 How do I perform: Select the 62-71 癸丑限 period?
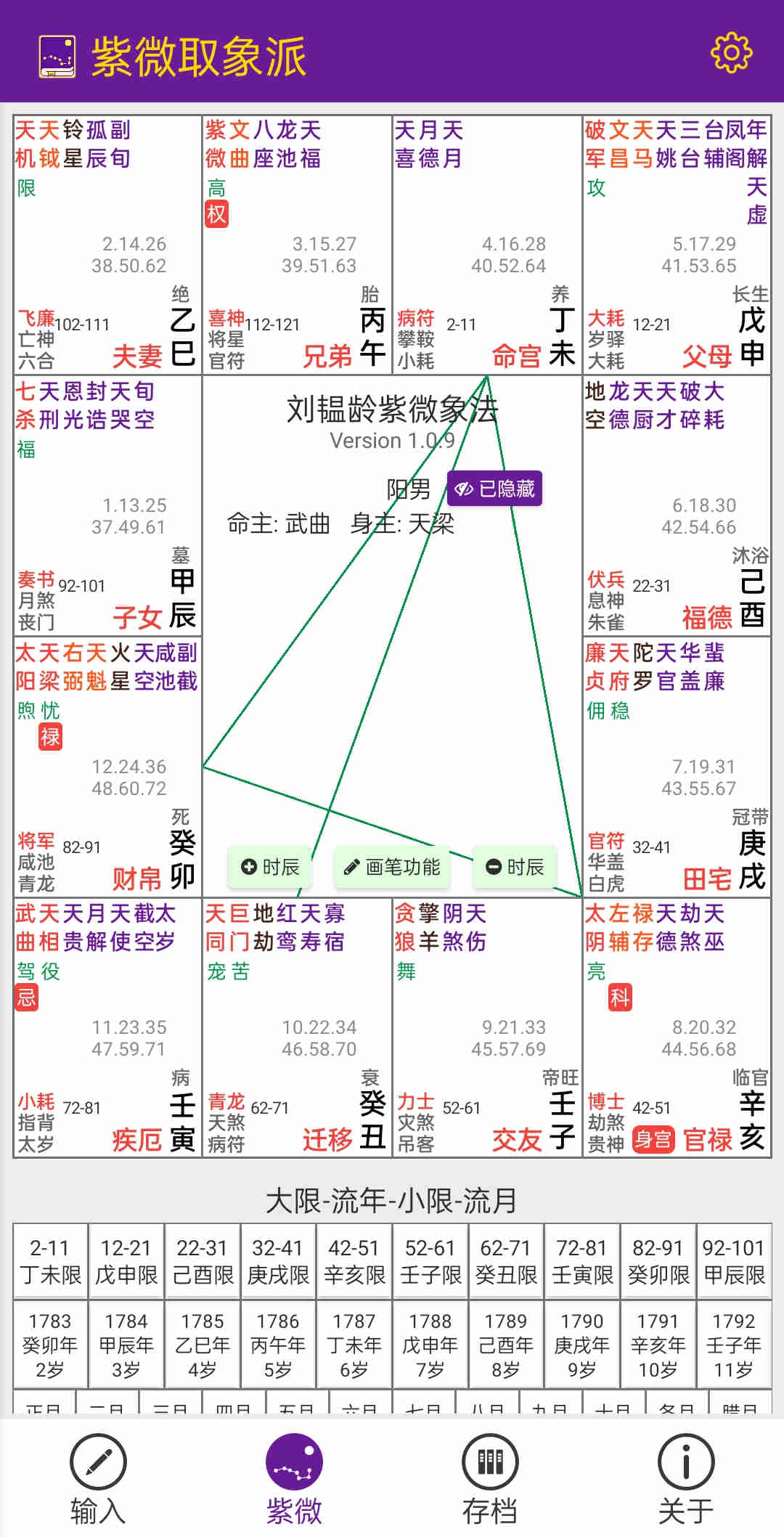506,1261
